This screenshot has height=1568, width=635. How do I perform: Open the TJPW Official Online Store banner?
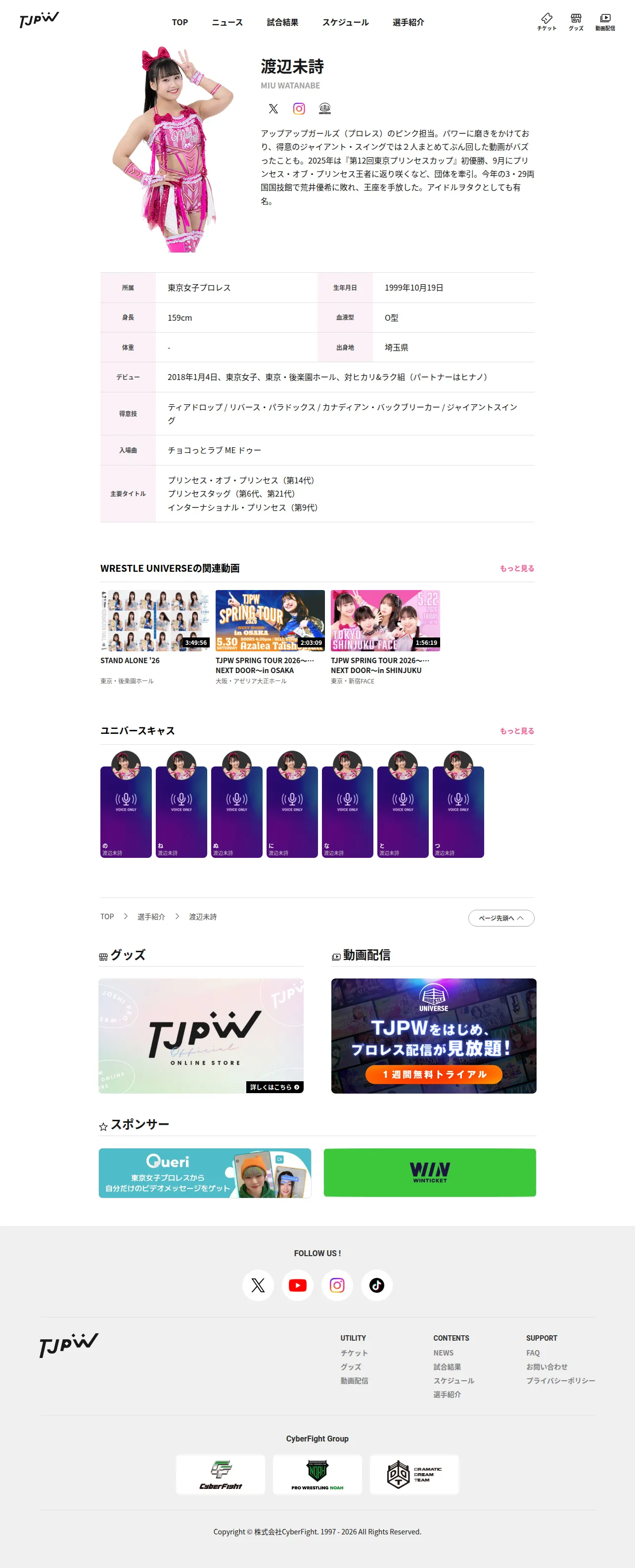[201, 1035]
